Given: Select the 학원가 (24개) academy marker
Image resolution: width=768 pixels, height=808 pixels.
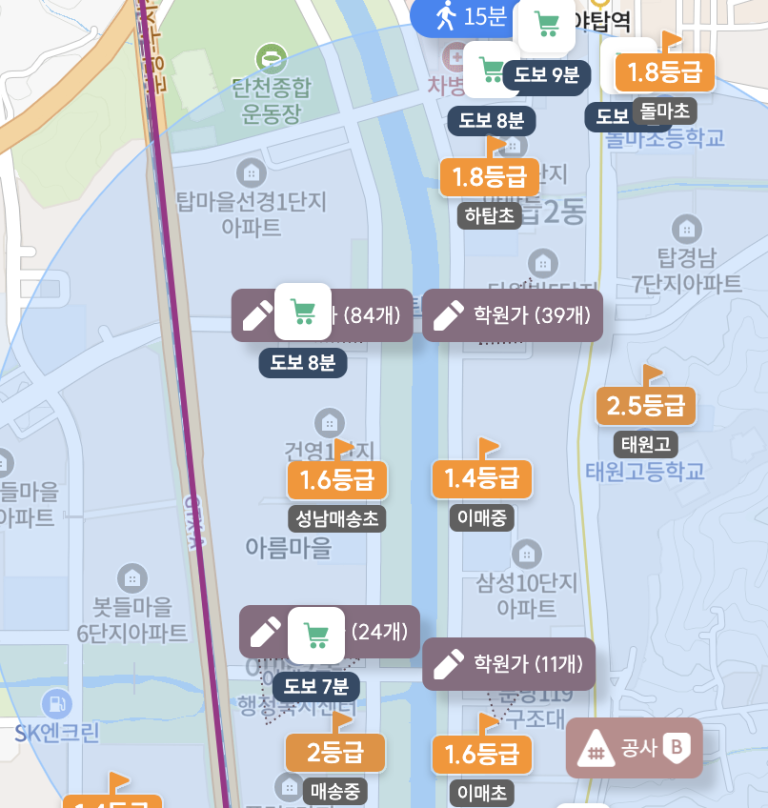Looking at the screenshot, I should 380,632.
